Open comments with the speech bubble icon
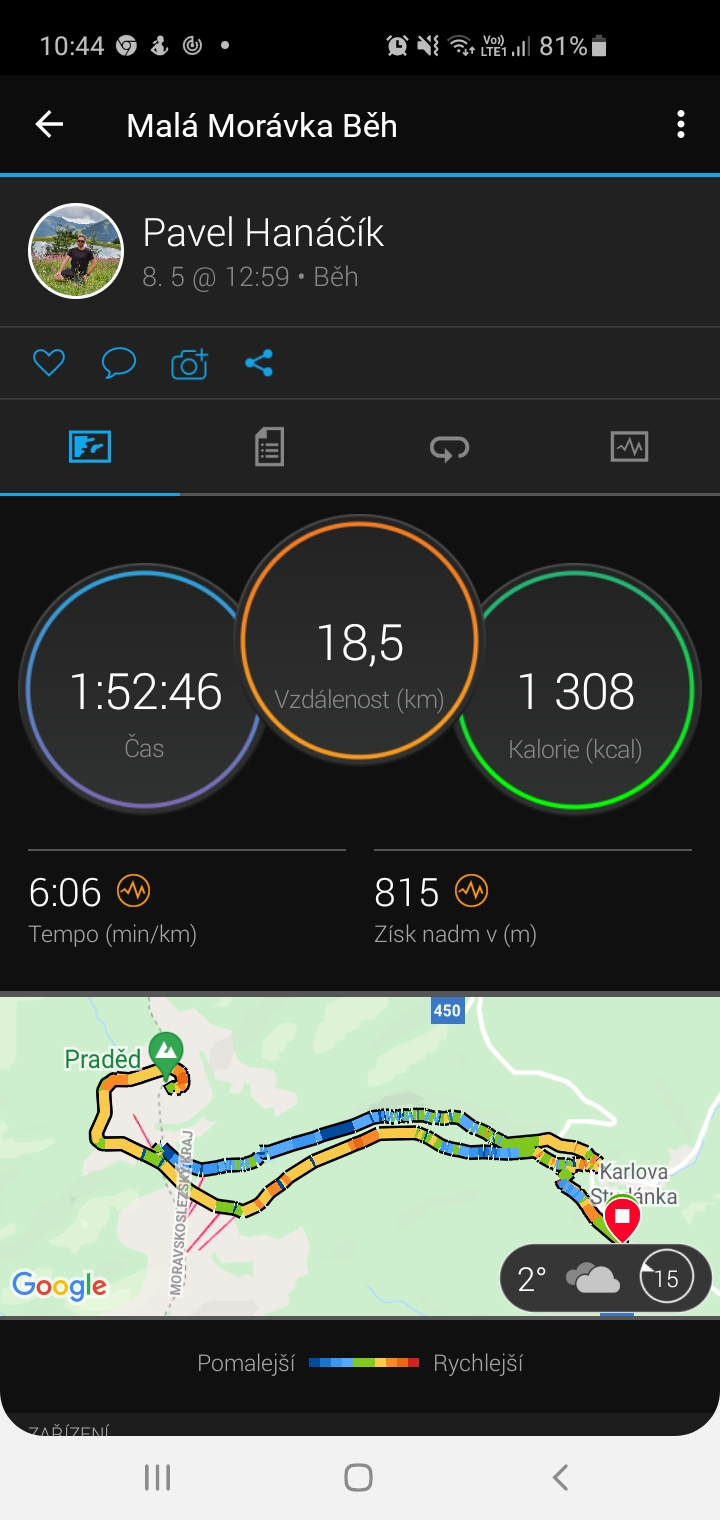 (x=119, y=363)
